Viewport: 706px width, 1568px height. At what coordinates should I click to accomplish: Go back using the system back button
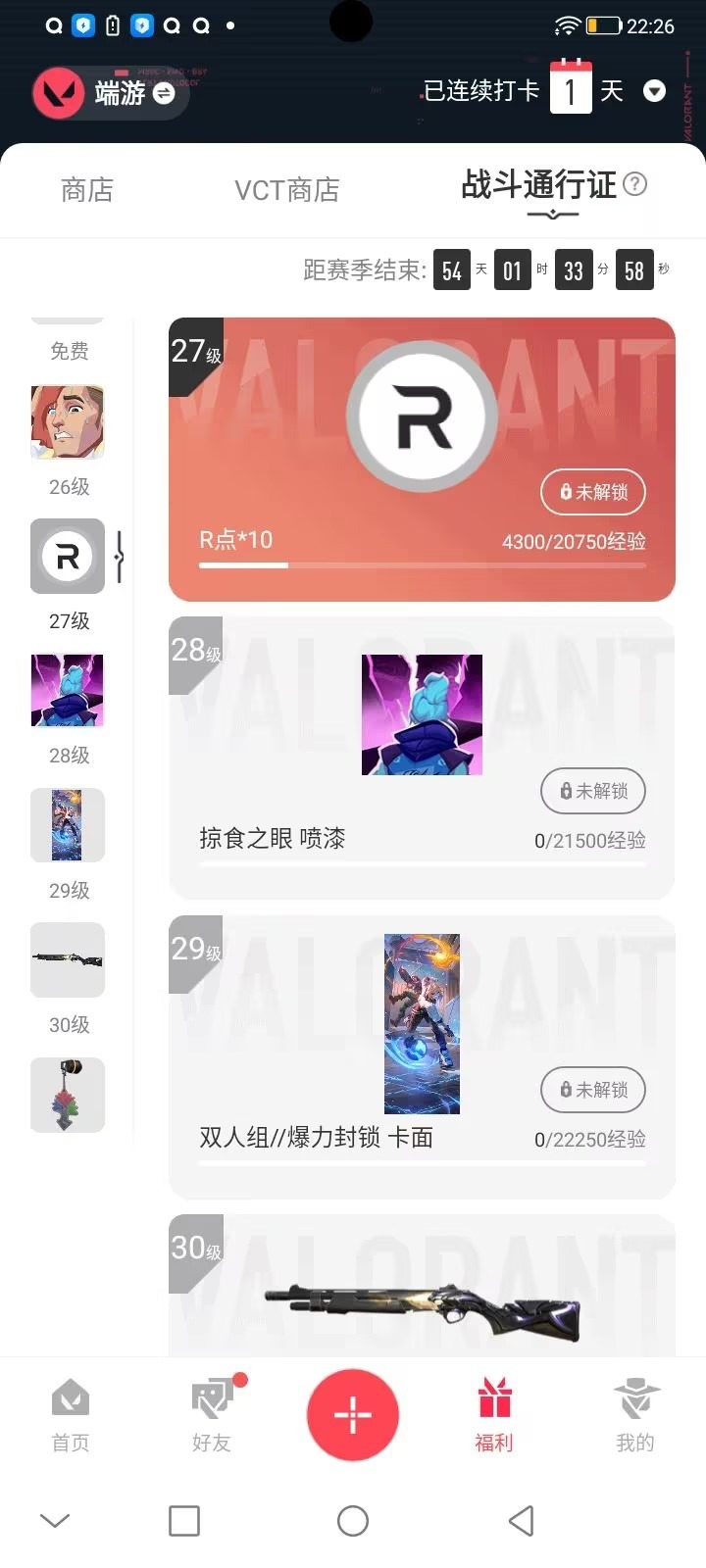pyautogui.click(x=522, y=1521)
